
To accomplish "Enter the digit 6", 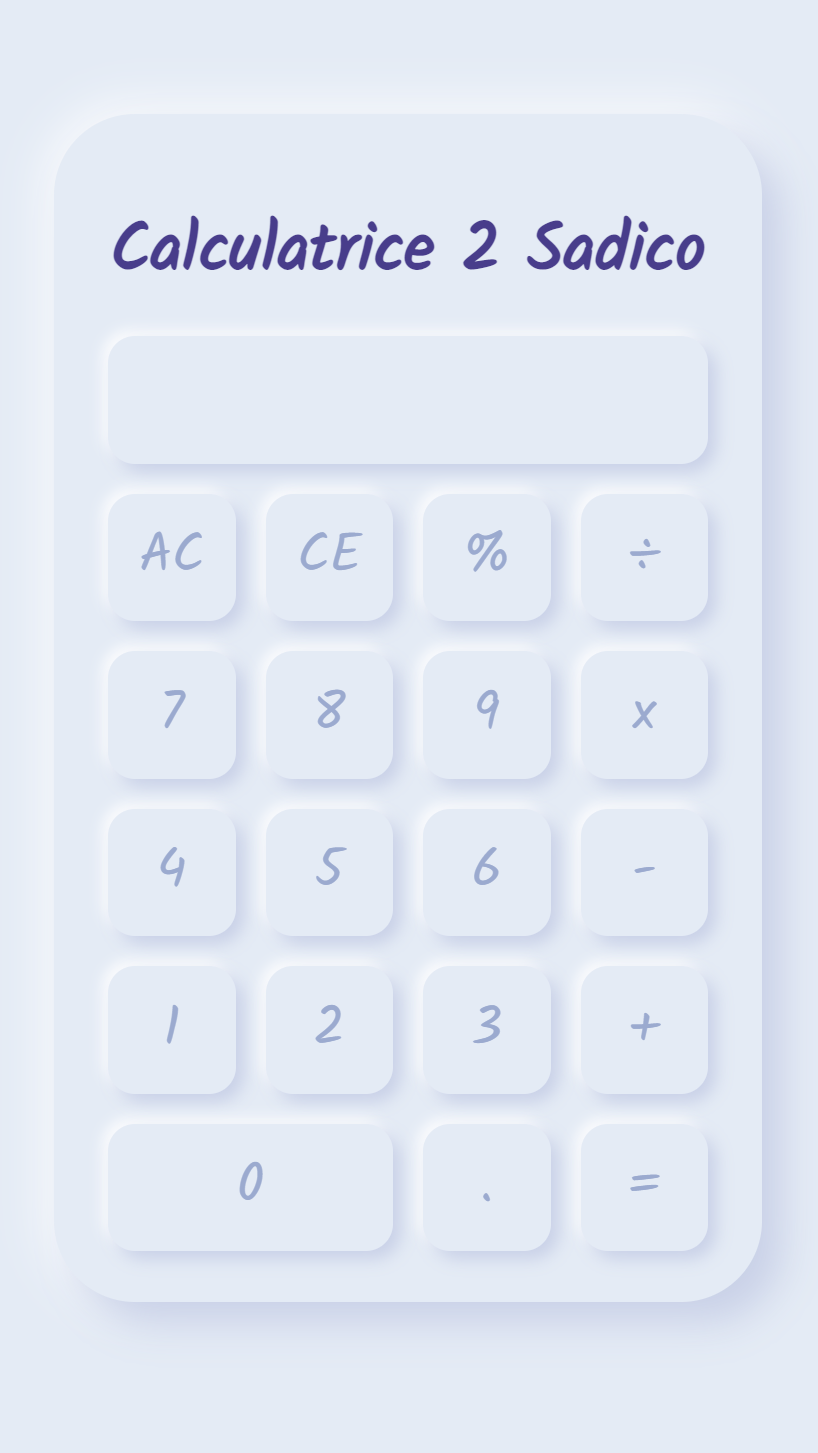I will click(x=487, y=872).
